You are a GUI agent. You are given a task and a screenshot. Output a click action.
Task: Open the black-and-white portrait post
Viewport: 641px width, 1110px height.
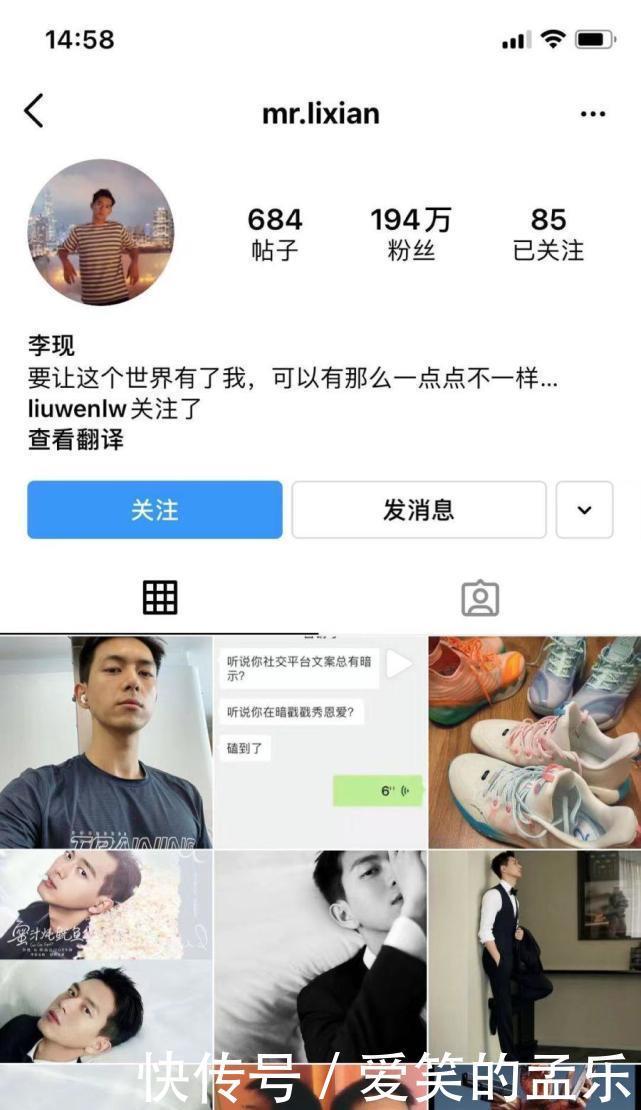[x=320, y=955]
